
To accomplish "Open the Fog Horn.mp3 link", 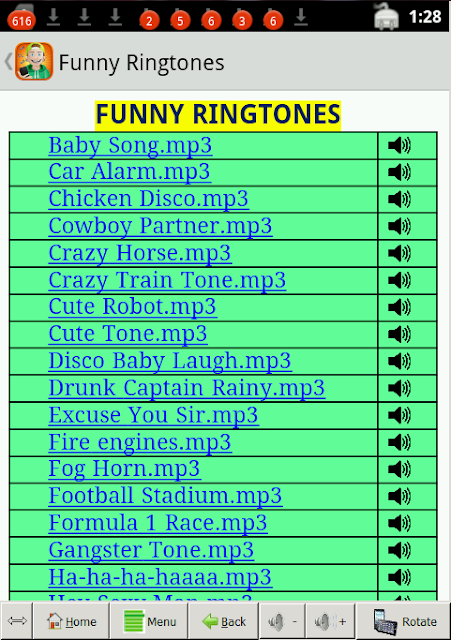I will (x=124, y=469).
